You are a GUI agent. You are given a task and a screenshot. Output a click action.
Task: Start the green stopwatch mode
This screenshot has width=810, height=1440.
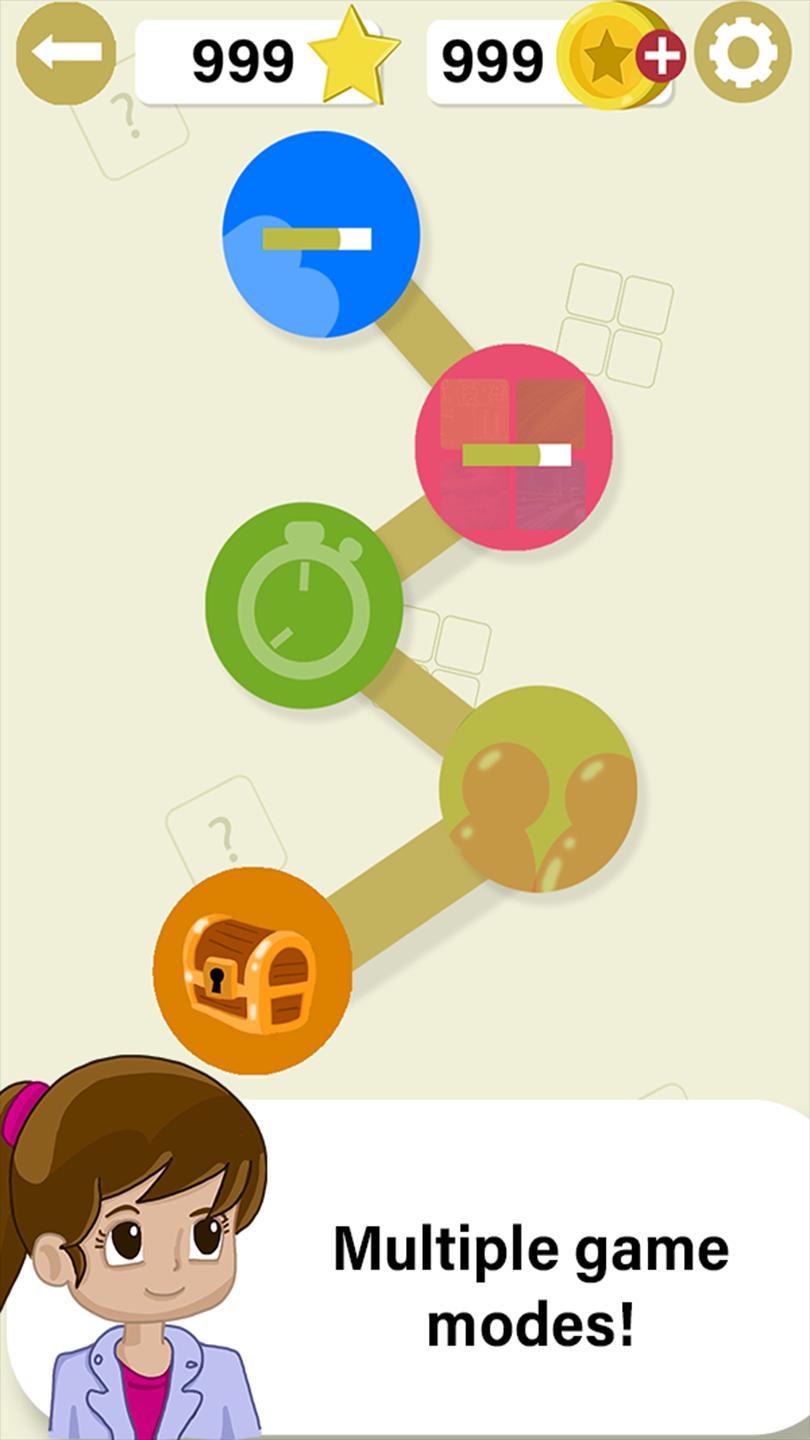click(x=304, y=606)
